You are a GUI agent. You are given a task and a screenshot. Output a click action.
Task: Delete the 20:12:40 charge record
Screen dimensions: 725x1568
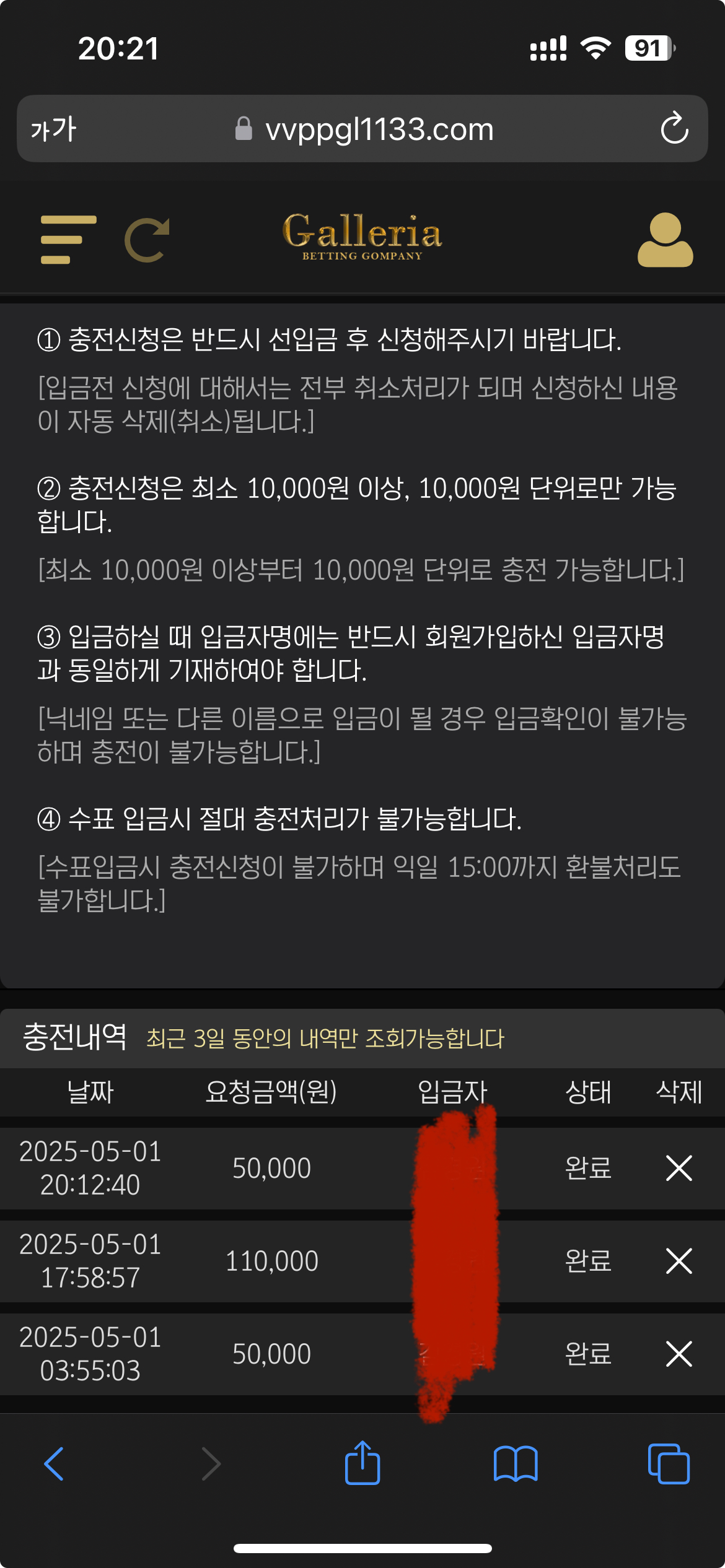[679, 1169]
